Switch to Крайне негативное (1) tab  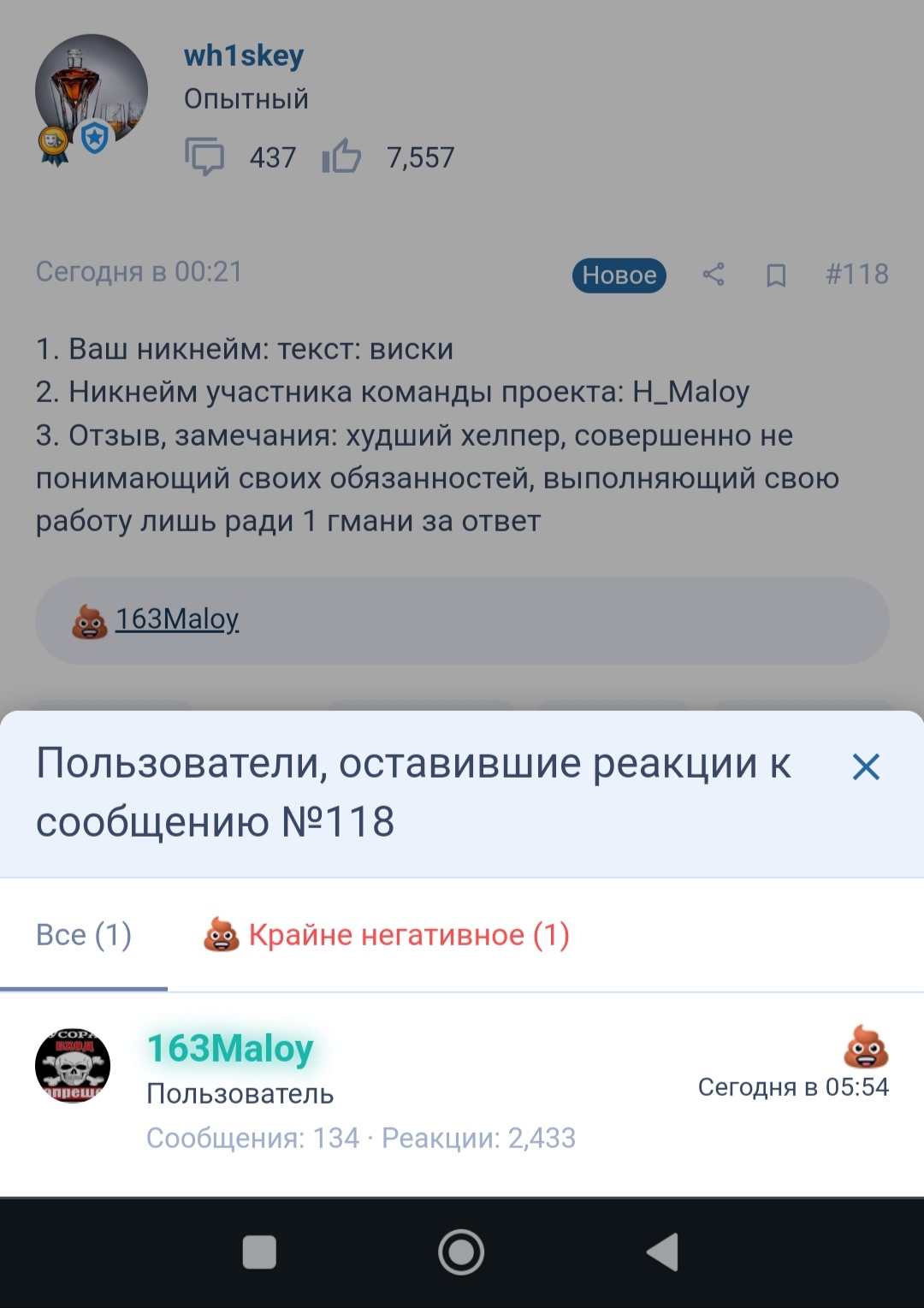click(x=387, y=935)
